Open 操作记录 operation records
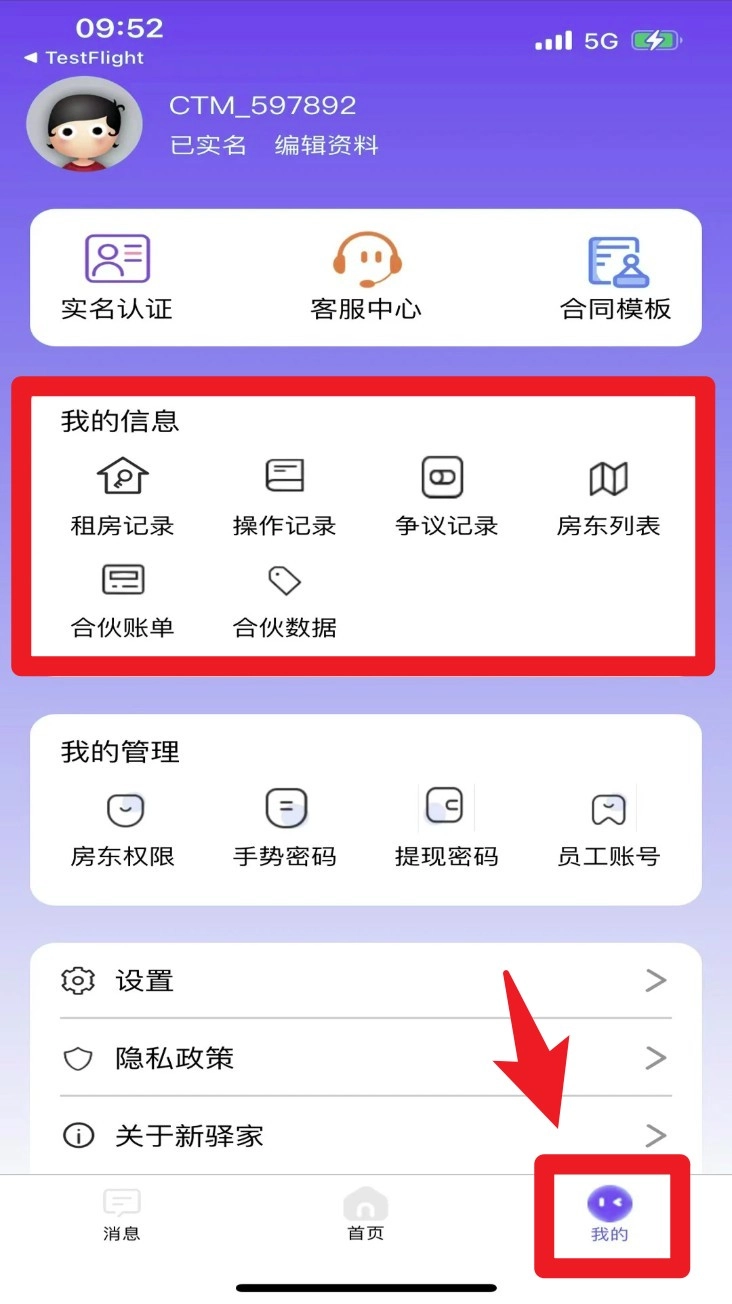 (284, 497)
